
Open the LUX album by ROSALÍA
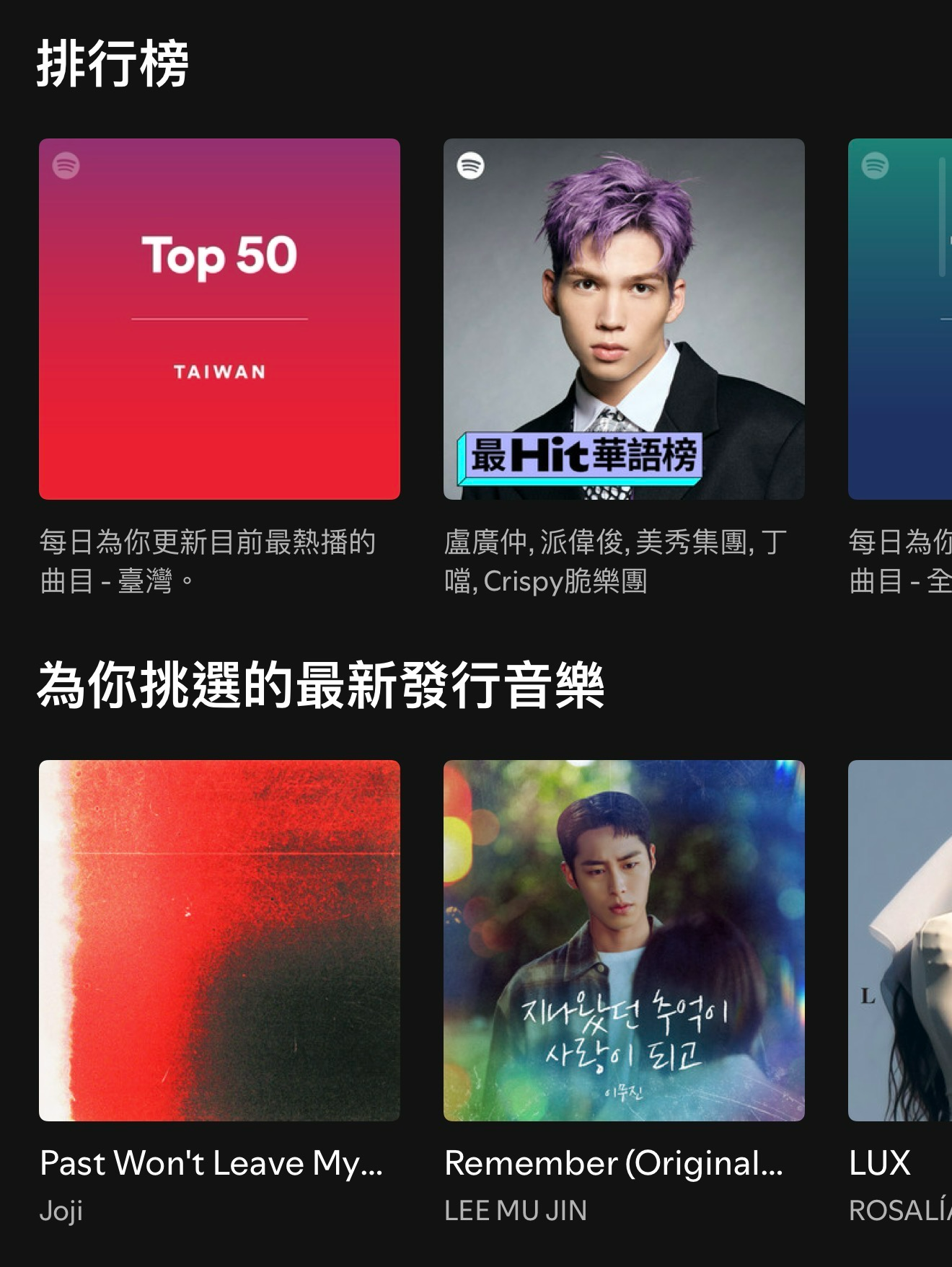click(902, 940)
